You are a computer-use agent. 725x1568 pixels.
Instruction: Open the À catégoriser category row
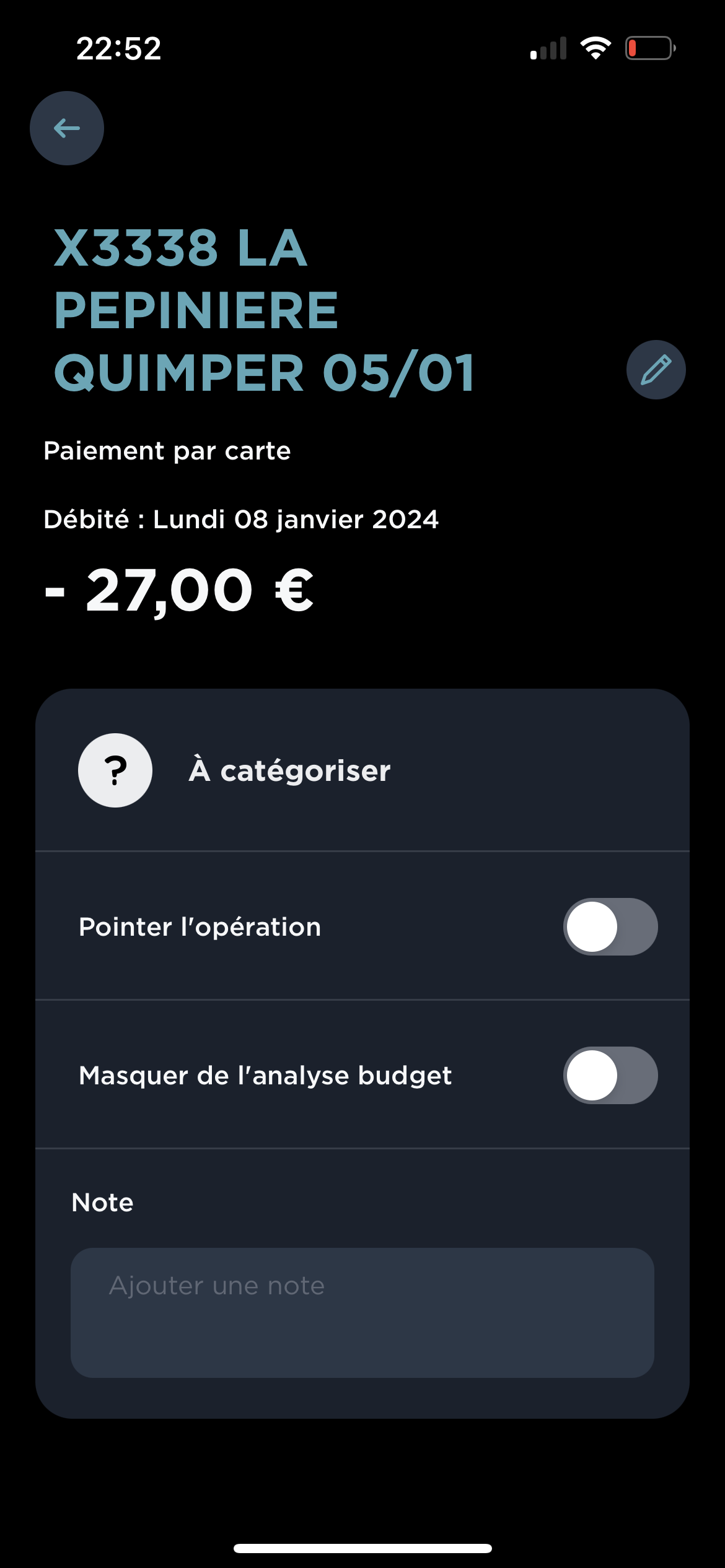point(362,770)
